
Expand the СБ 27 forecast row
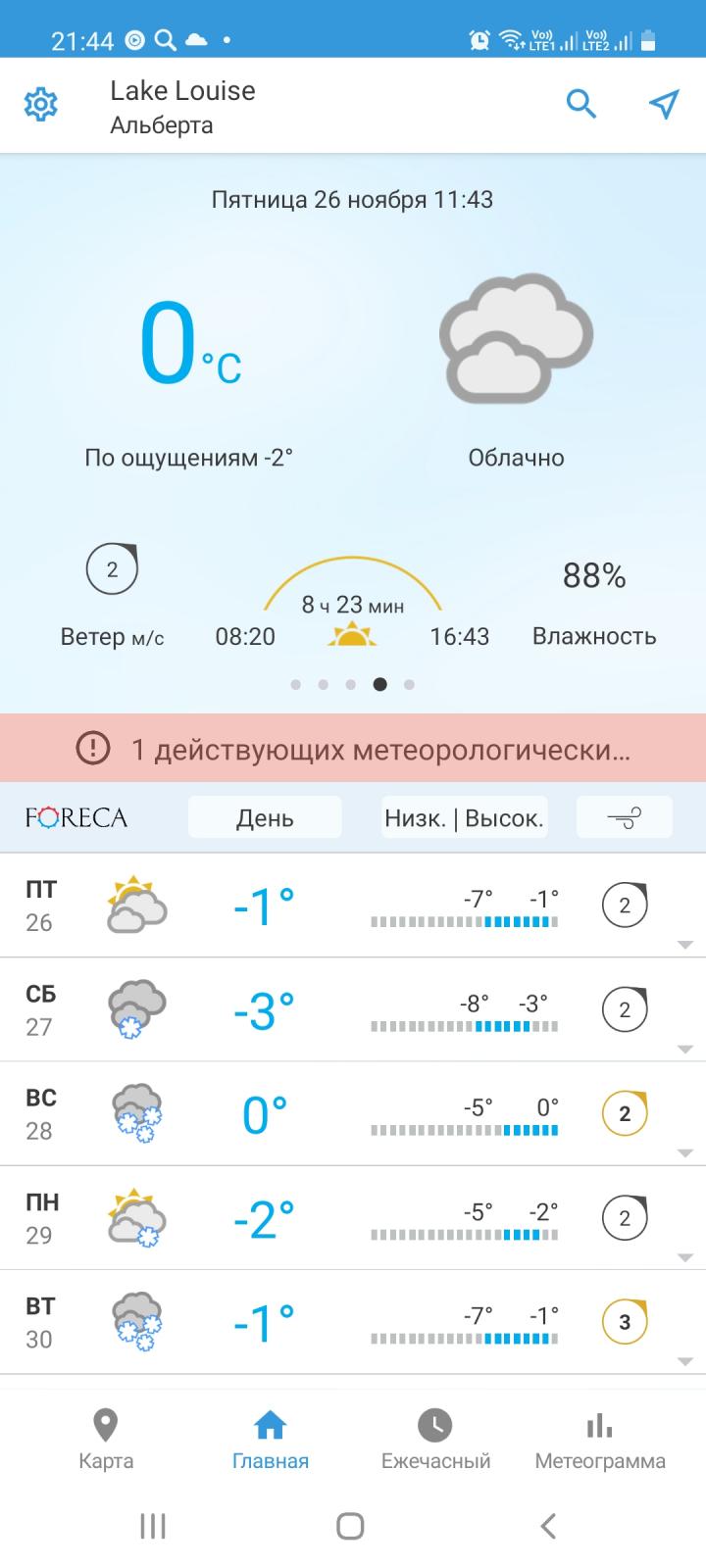coord(353,1009)
